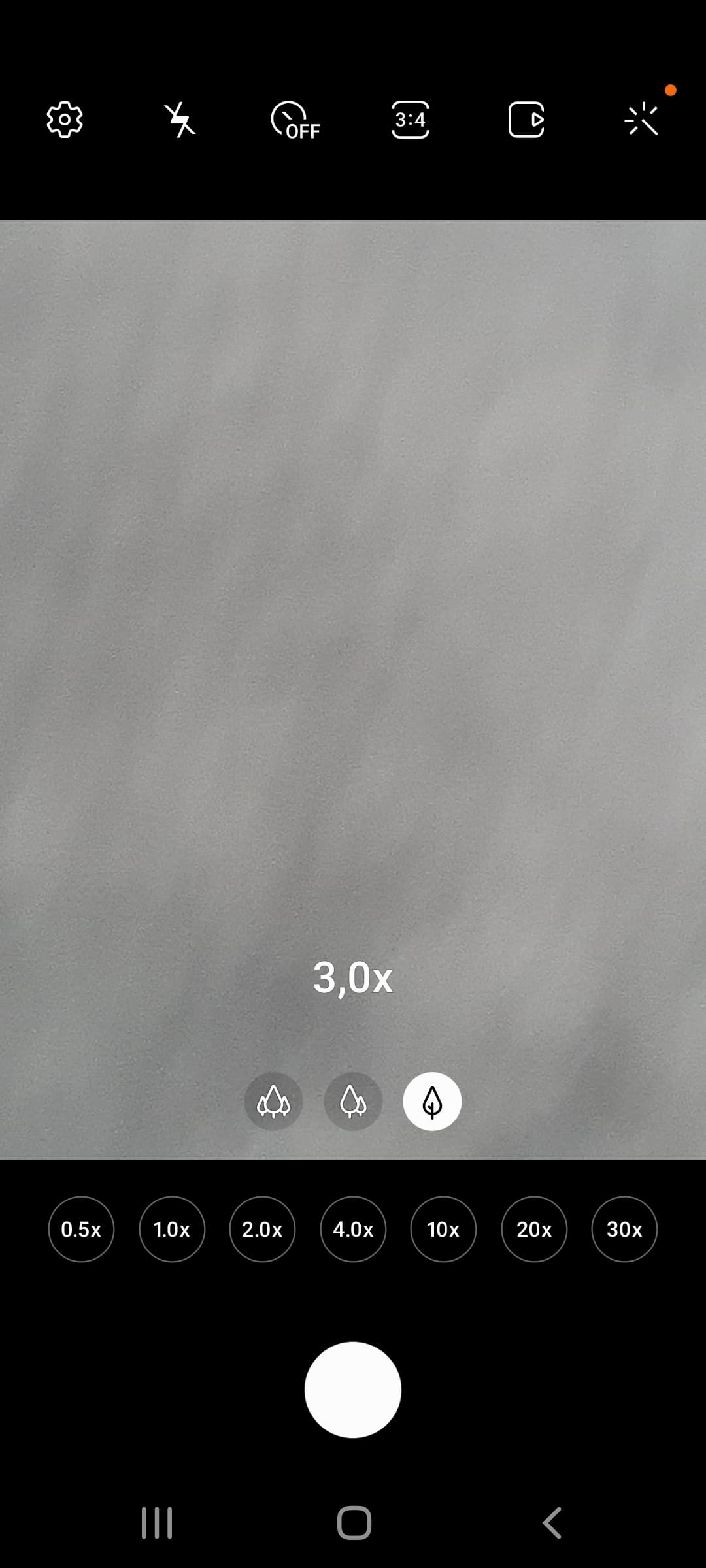Select maximum 30x zoom
The width and height of the screenshot is (706, 1568).
click(x=624, y=1229)
